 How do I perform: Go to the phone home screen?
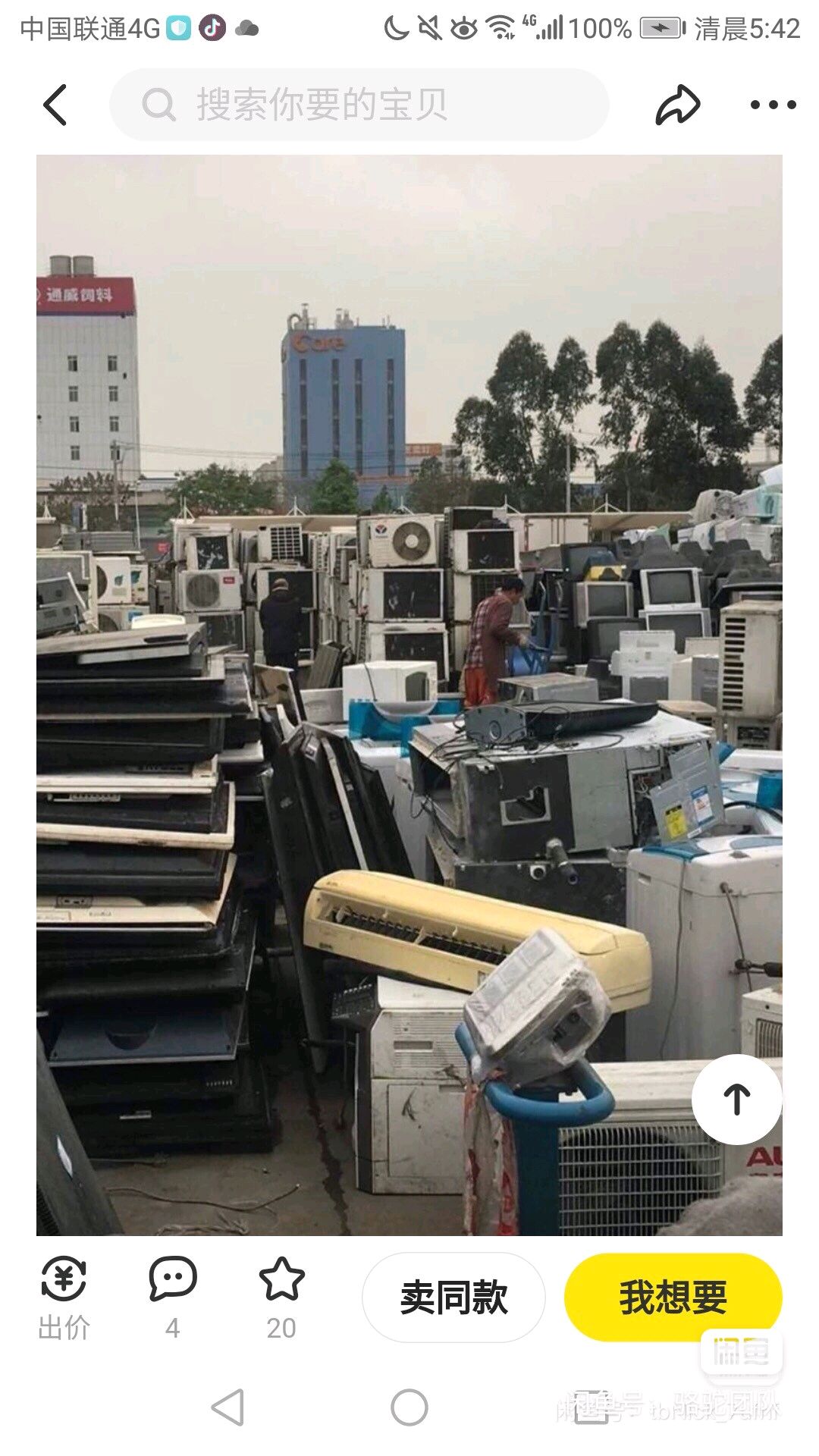(409, 1407)
